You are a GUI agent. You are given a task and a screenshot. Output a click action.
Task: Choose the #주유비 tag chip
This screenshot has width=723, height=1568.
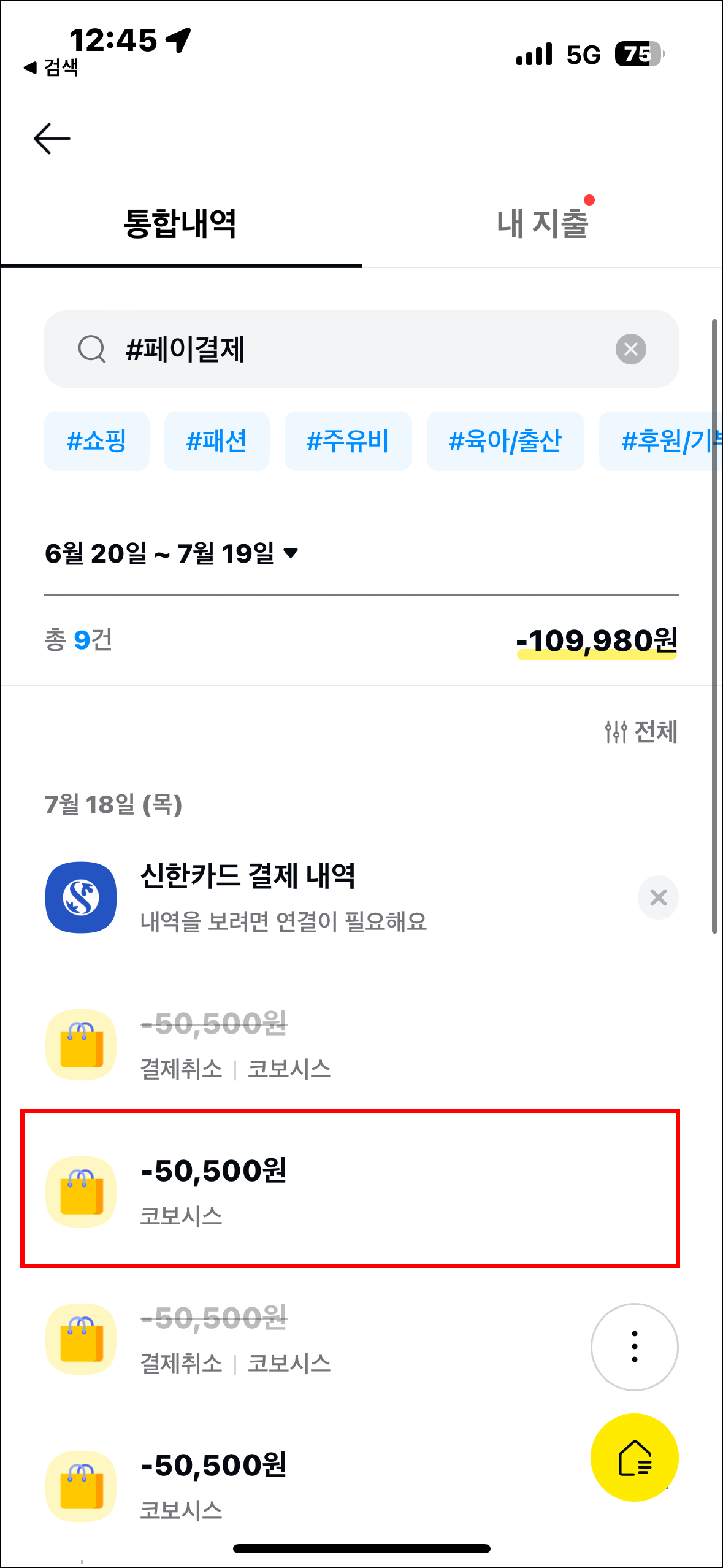click(348, 441)
